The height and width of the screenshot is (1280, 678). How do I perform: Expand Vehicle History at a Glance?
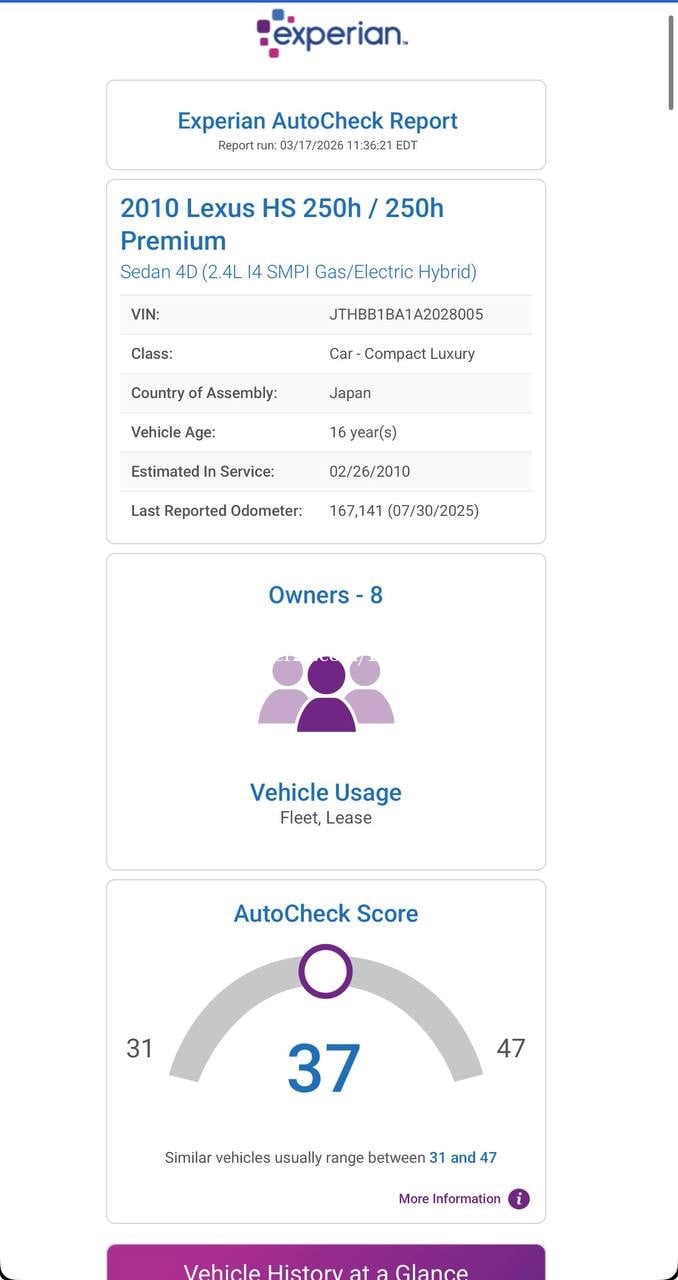point(326,1262)
